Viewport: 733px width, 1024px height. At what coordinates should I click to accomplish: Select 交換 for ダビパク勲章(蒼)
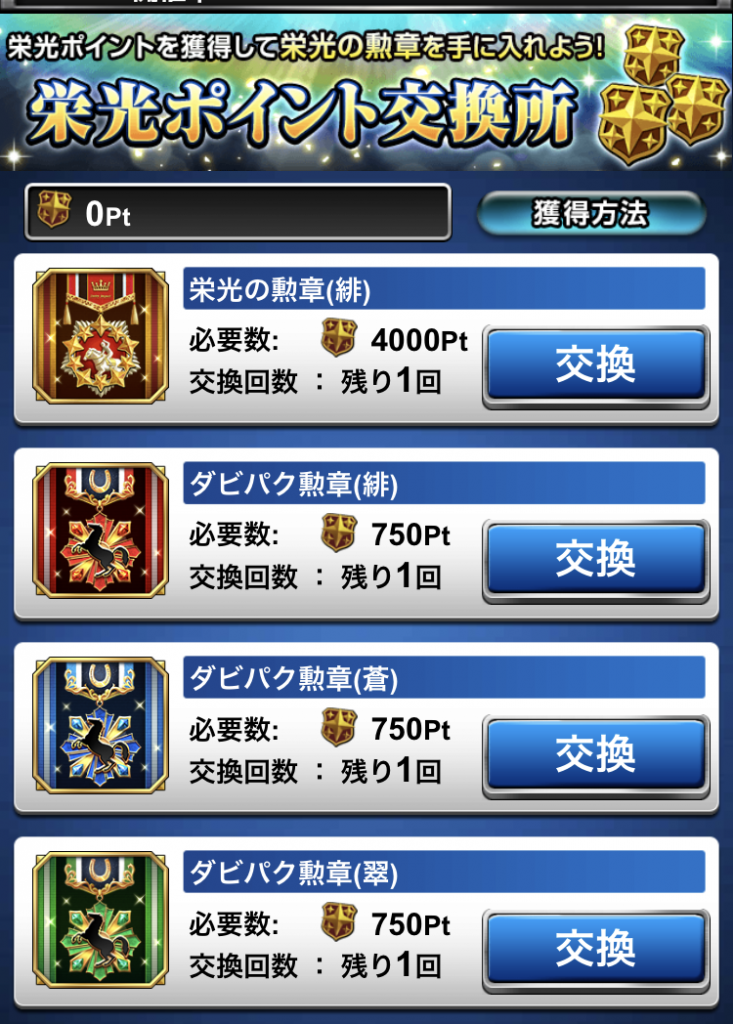pos(596,753)
